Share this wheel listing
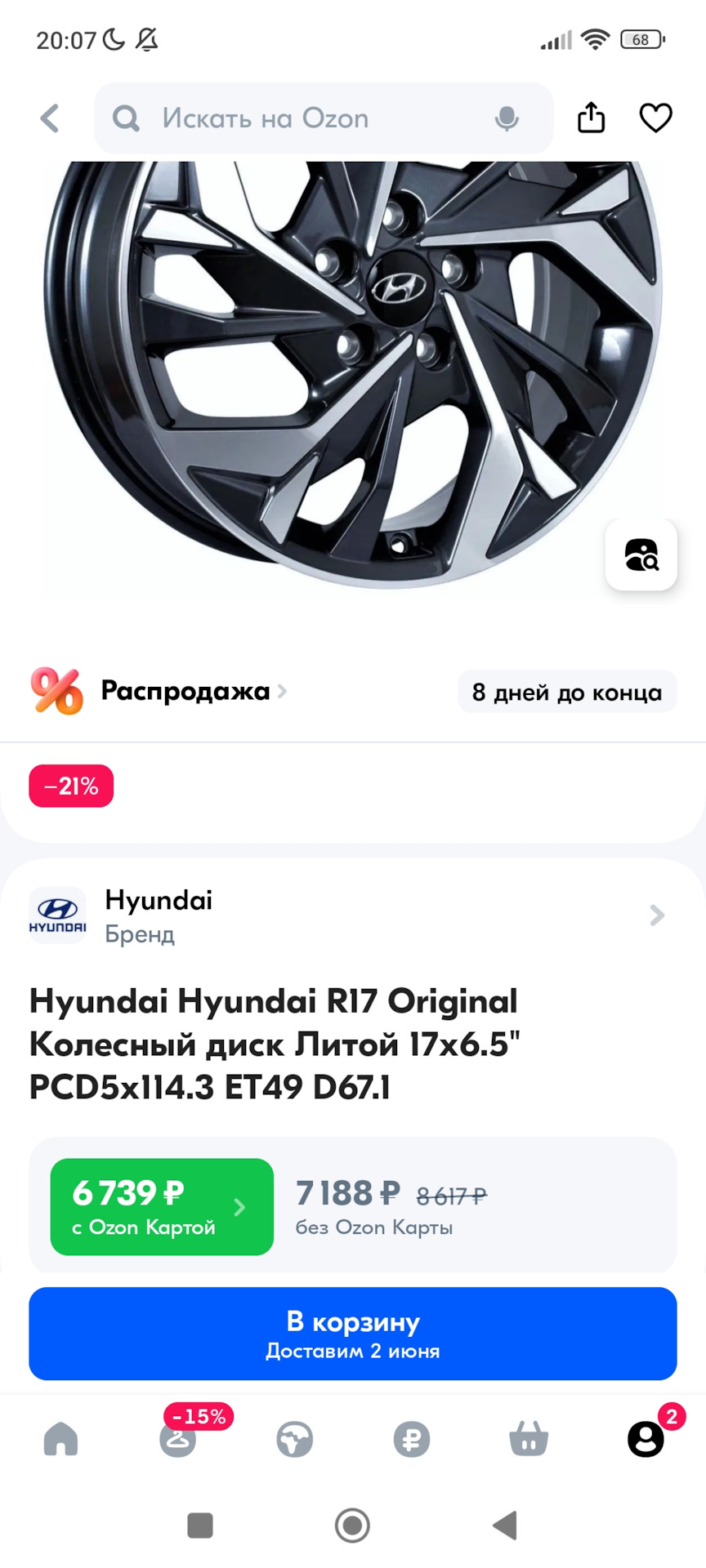Viewport: 706px width, 1568px height. click(x=591, y=118)
